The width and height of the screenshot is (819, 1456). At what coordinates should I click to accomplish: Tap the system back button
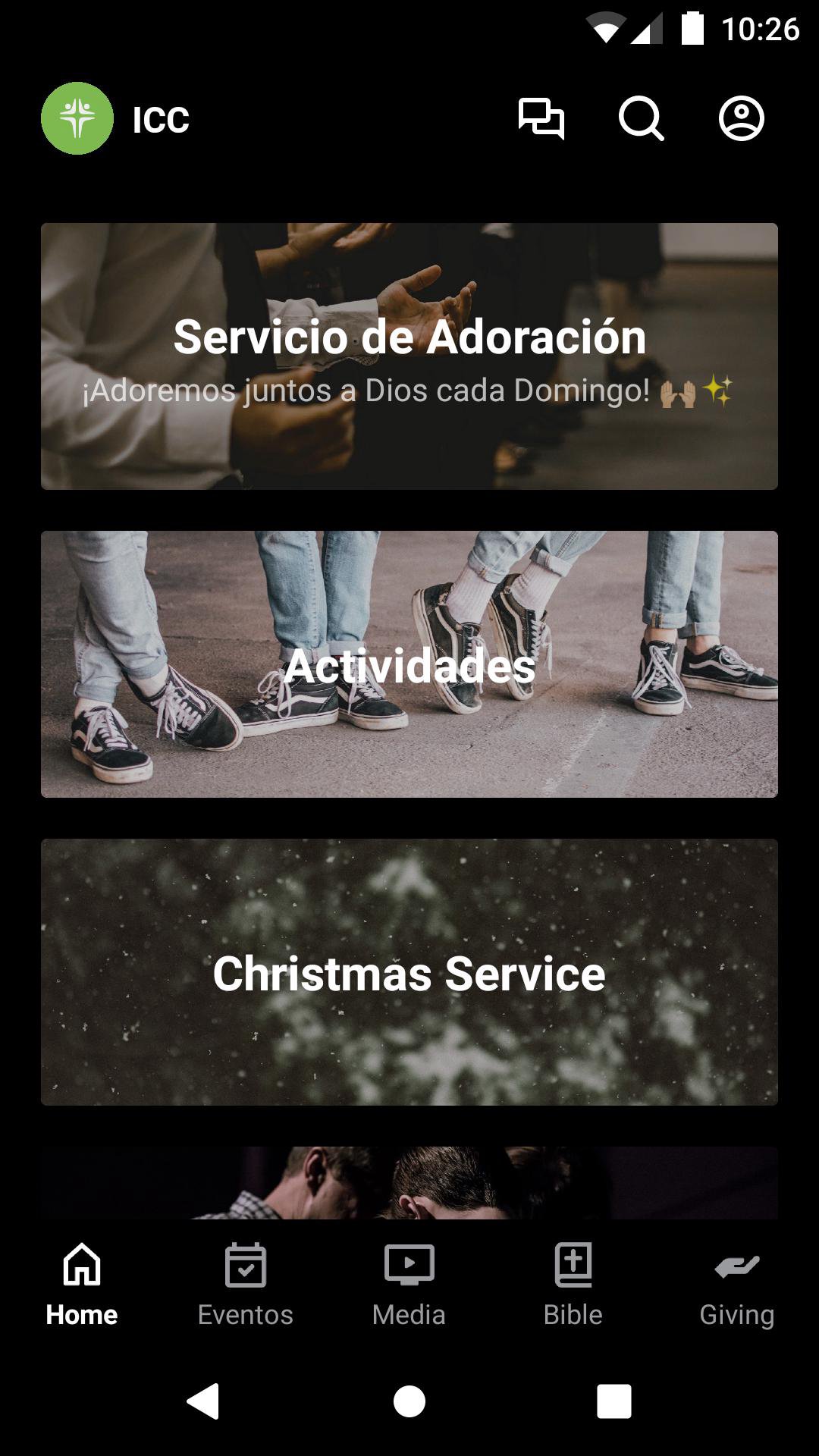[203, 1401]
